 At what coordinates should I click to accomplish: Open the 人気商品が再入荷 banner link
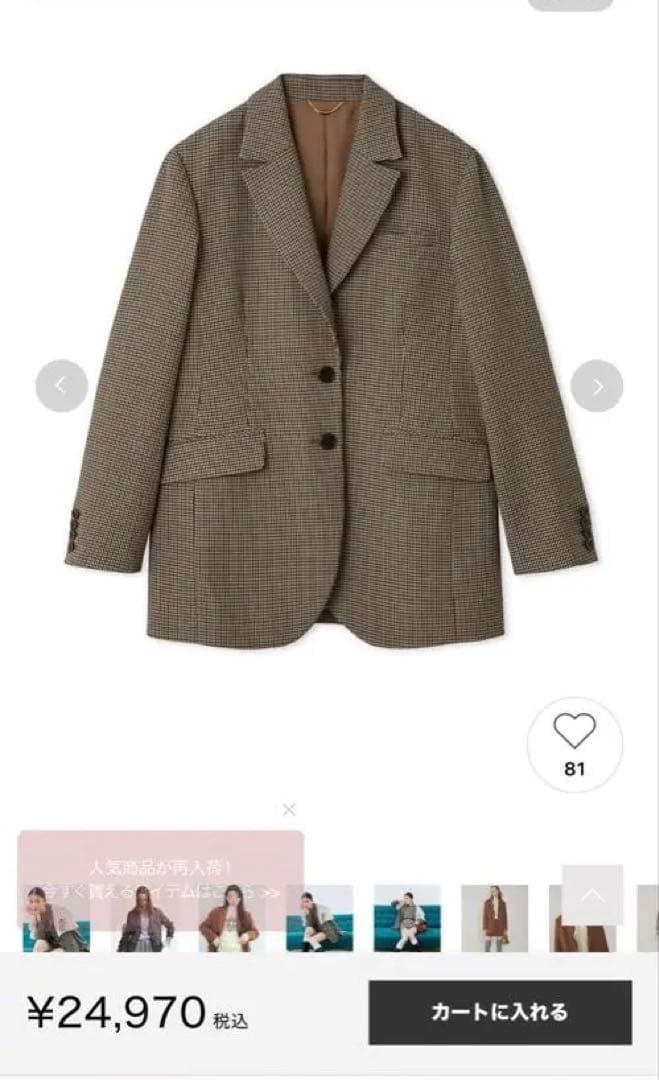pyautogui.click(x=160, y=877)
